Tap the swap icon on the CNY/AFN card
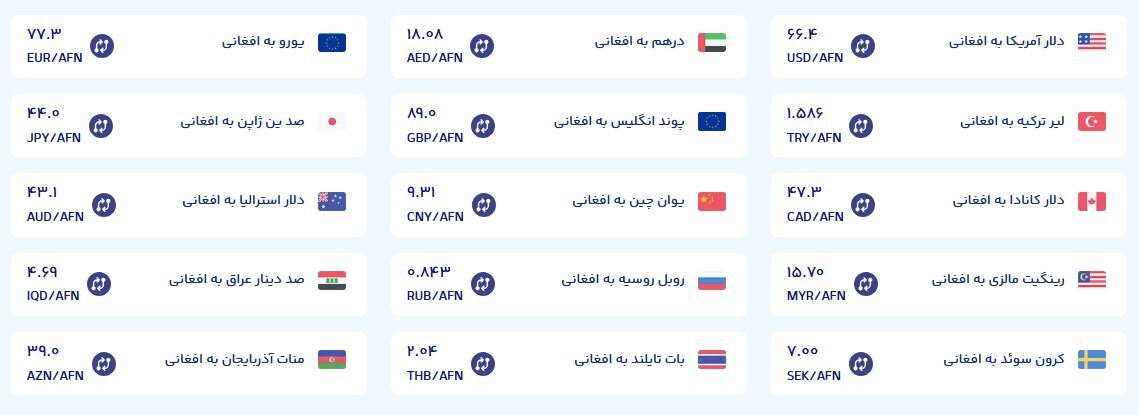Screen dimensions: 1139x415 (x=483, y=205)
